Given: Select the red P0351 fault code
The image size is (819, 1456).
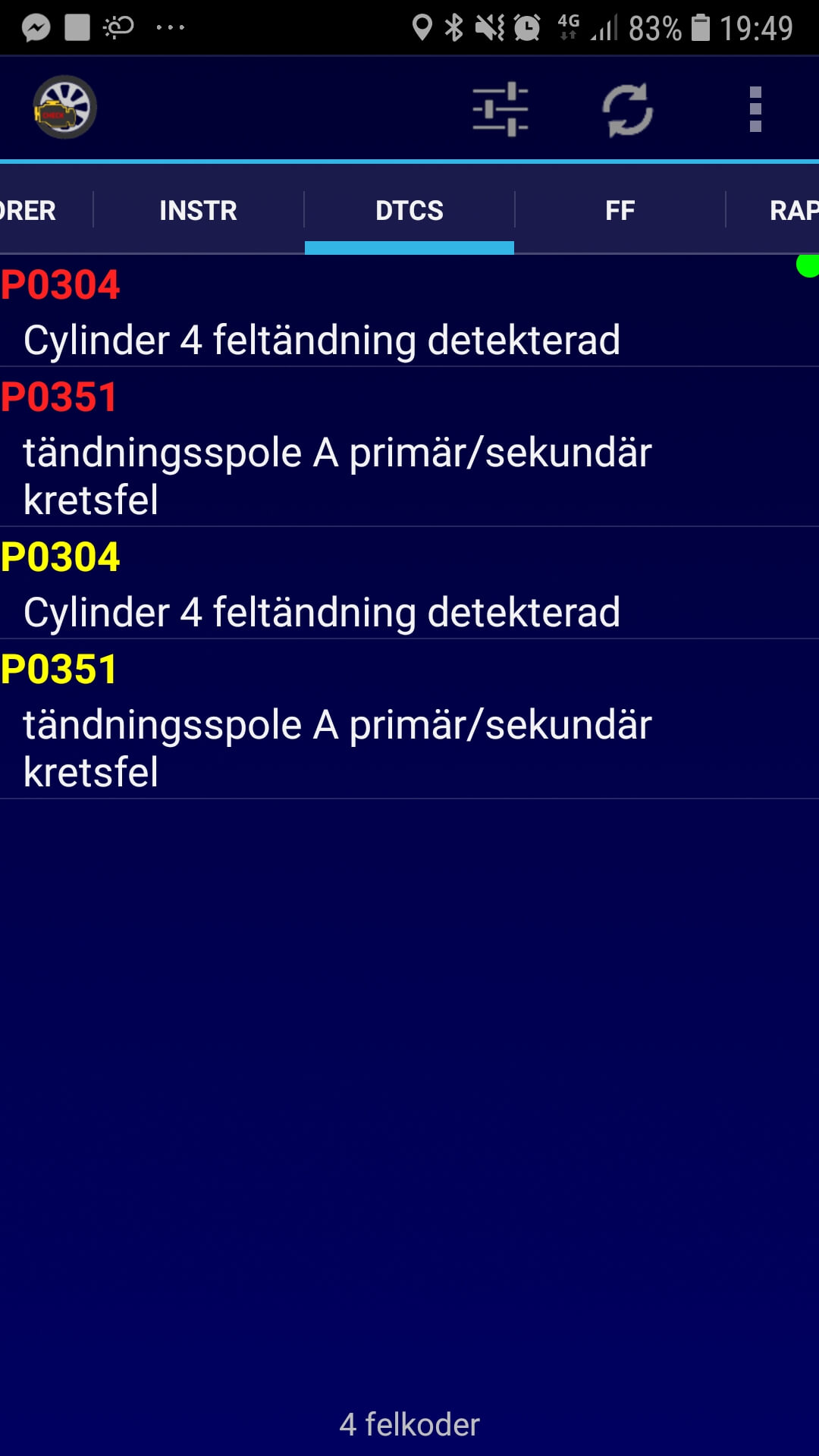Looking at the screenshot, I should (x=59, y=396).
